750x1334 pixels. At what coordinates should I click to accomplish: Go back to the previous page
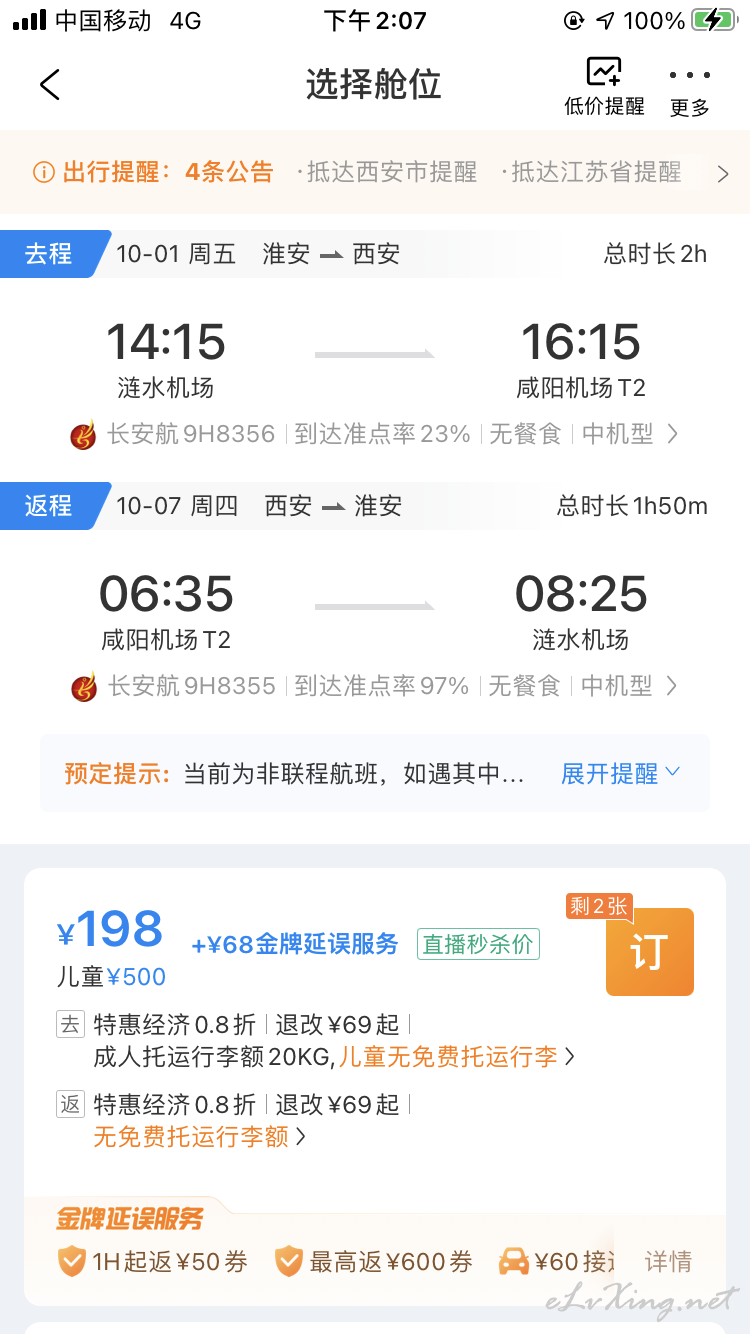(x=50, y=85)
